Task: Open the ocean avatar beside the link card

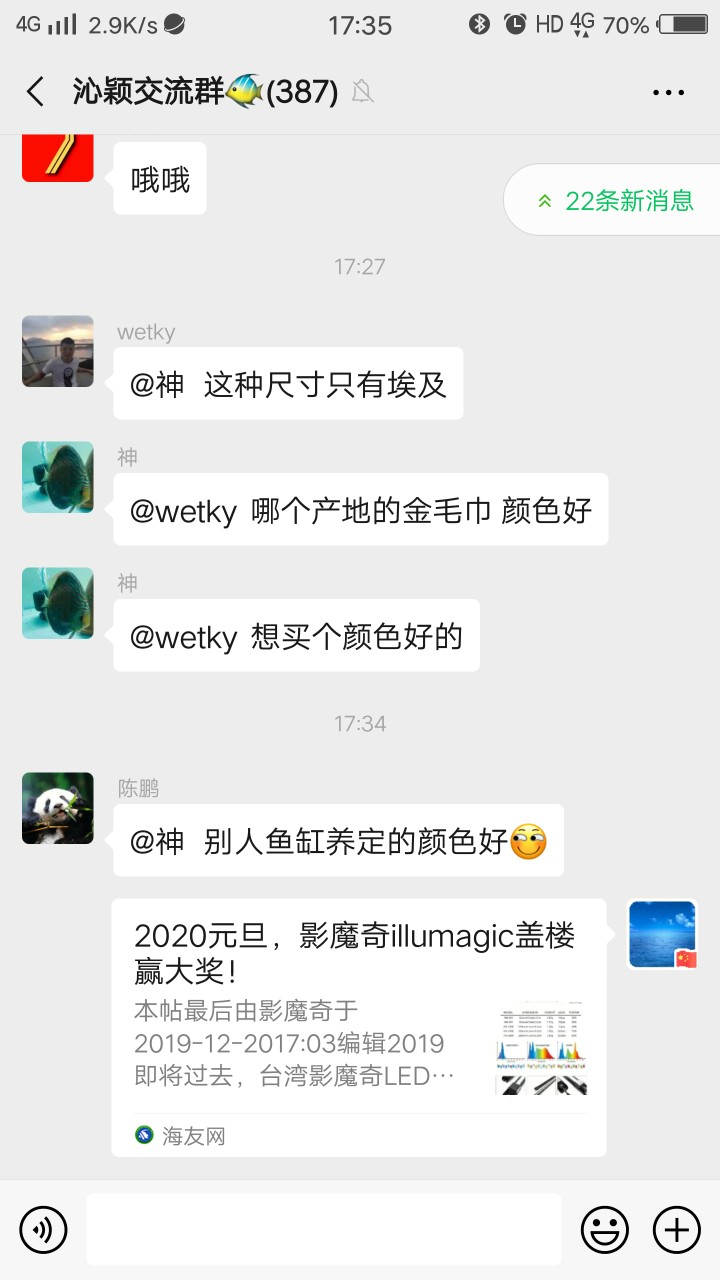Action: [662, 935]
